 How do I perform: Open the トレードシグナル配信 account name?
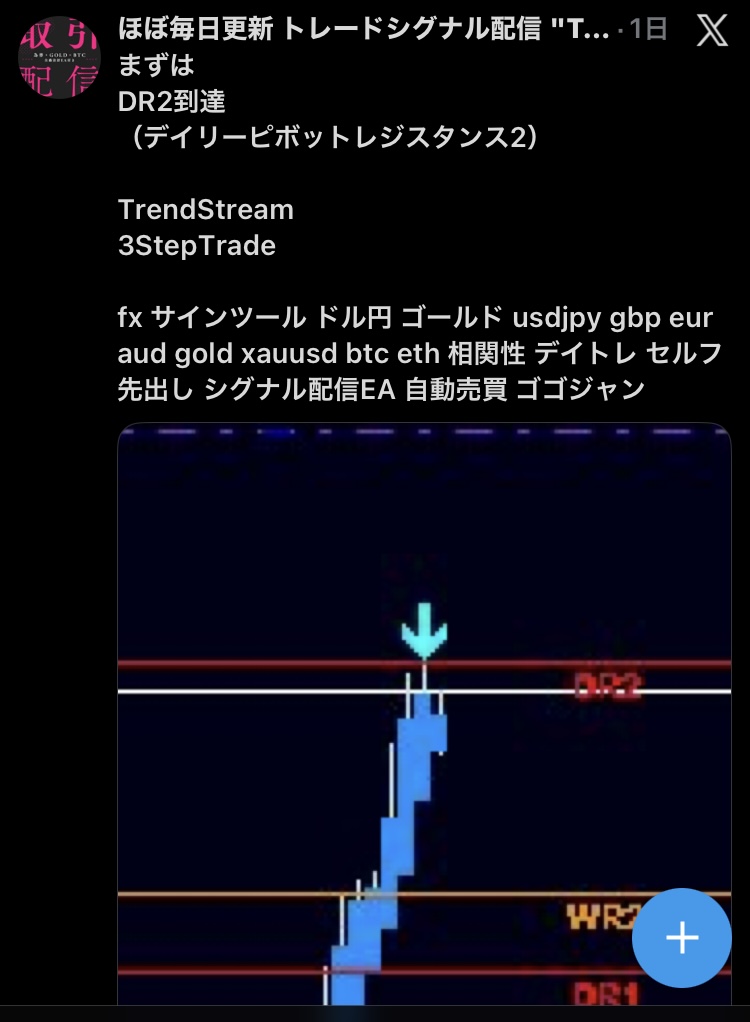(x=364, y=30)
